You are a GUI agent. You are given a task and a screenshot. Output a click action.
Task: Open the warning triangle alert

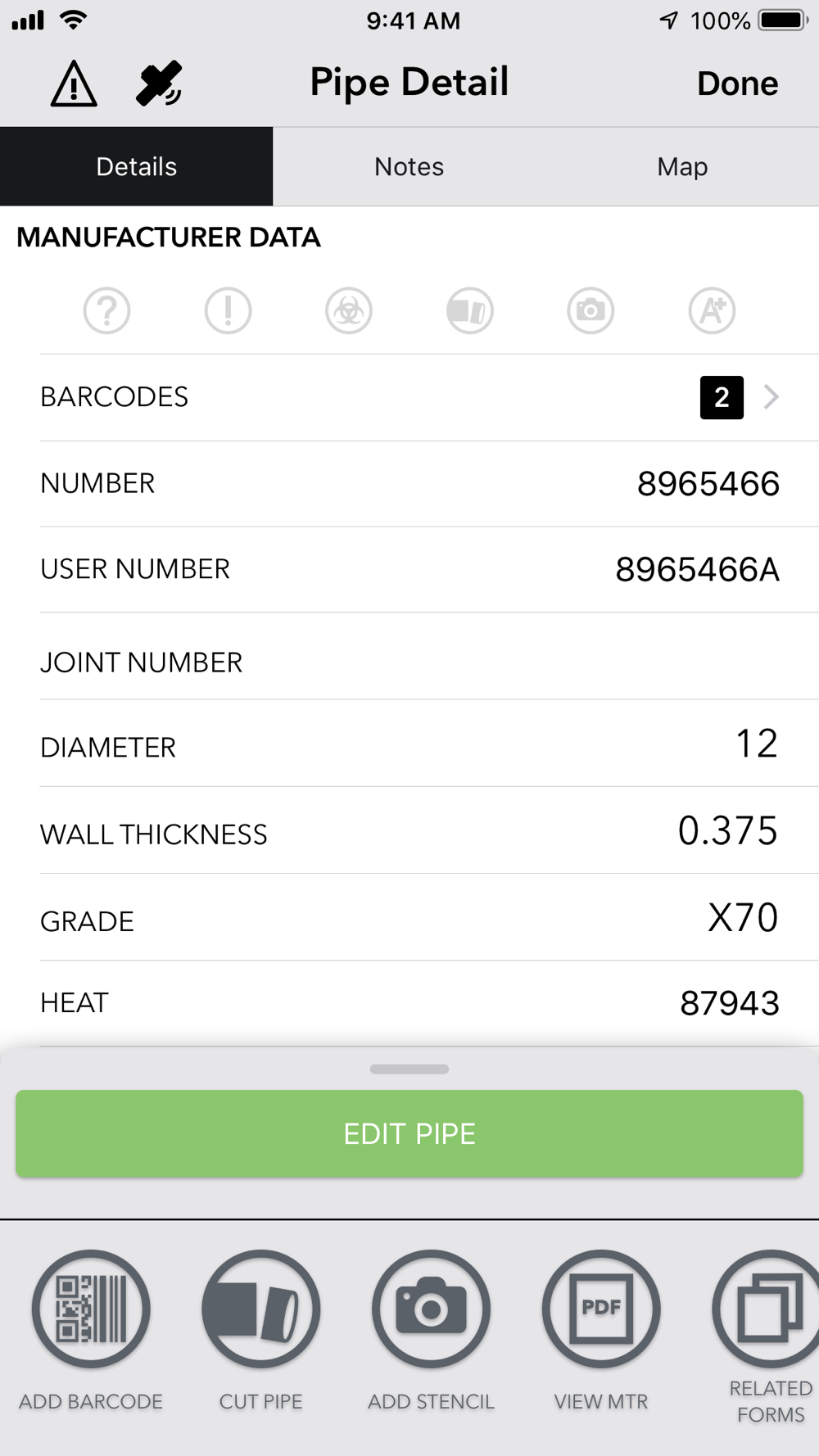click(x=74, y=84)
